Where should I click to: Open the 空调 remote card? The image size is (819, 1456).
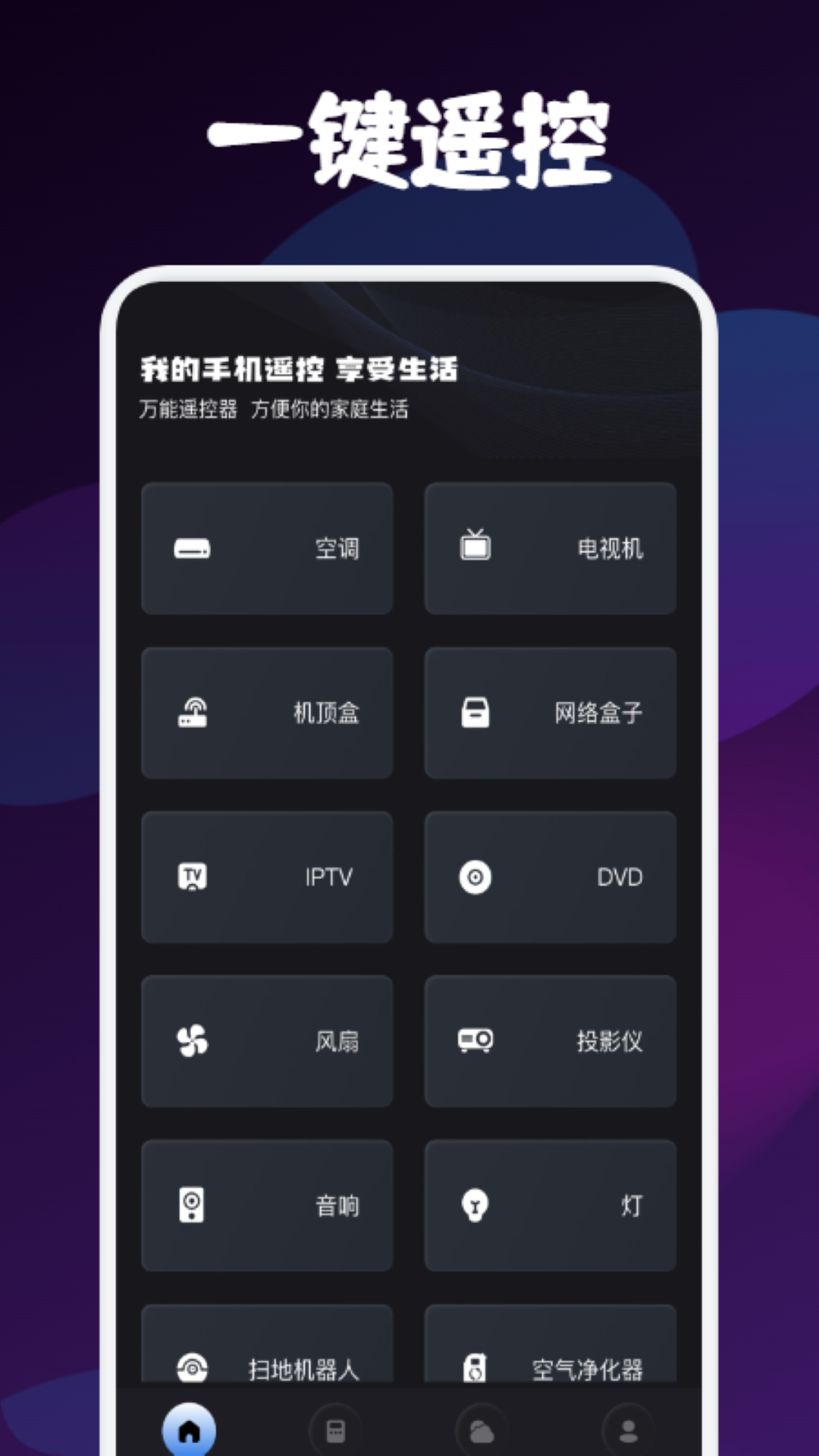tap(267, 548)
